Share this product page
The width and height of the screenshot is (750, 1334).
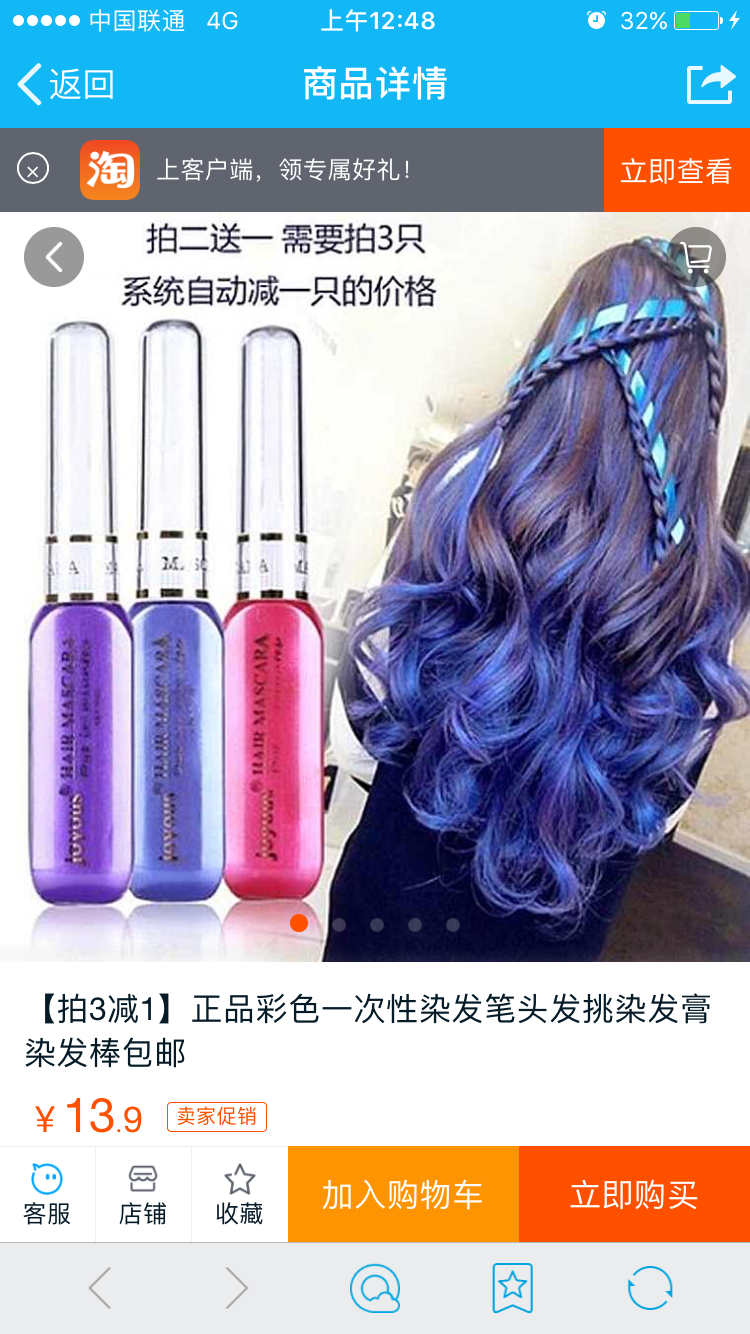pos(710,85)
